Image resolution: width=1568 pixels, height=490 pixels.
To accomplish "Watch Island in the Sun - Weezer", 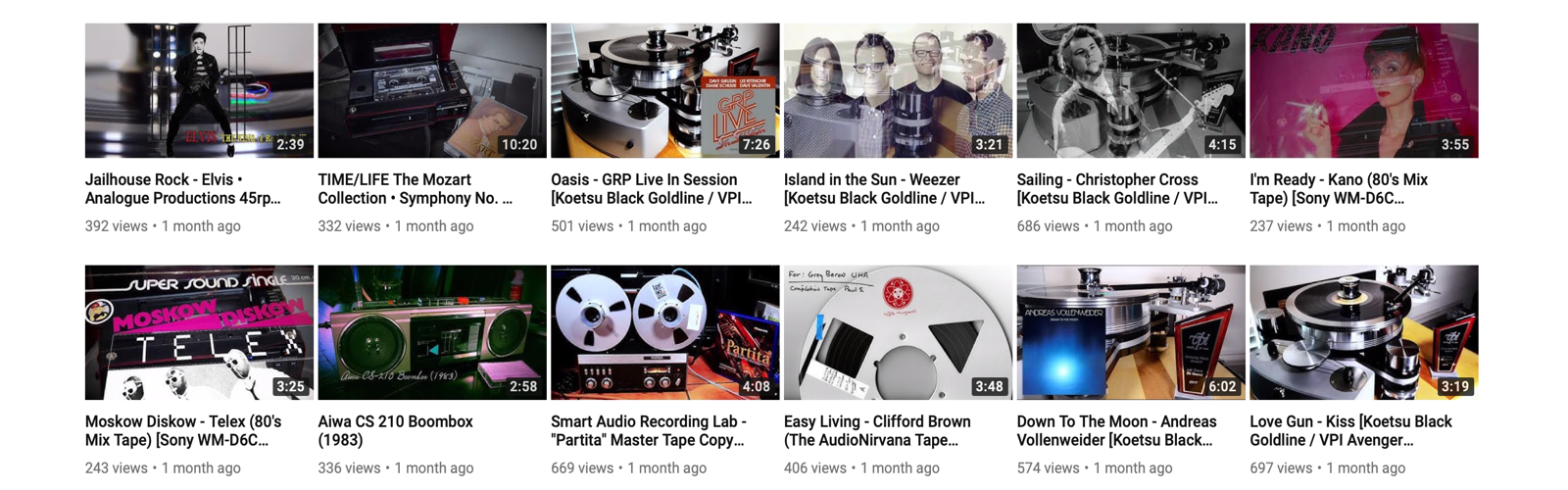I will [898, 90].
